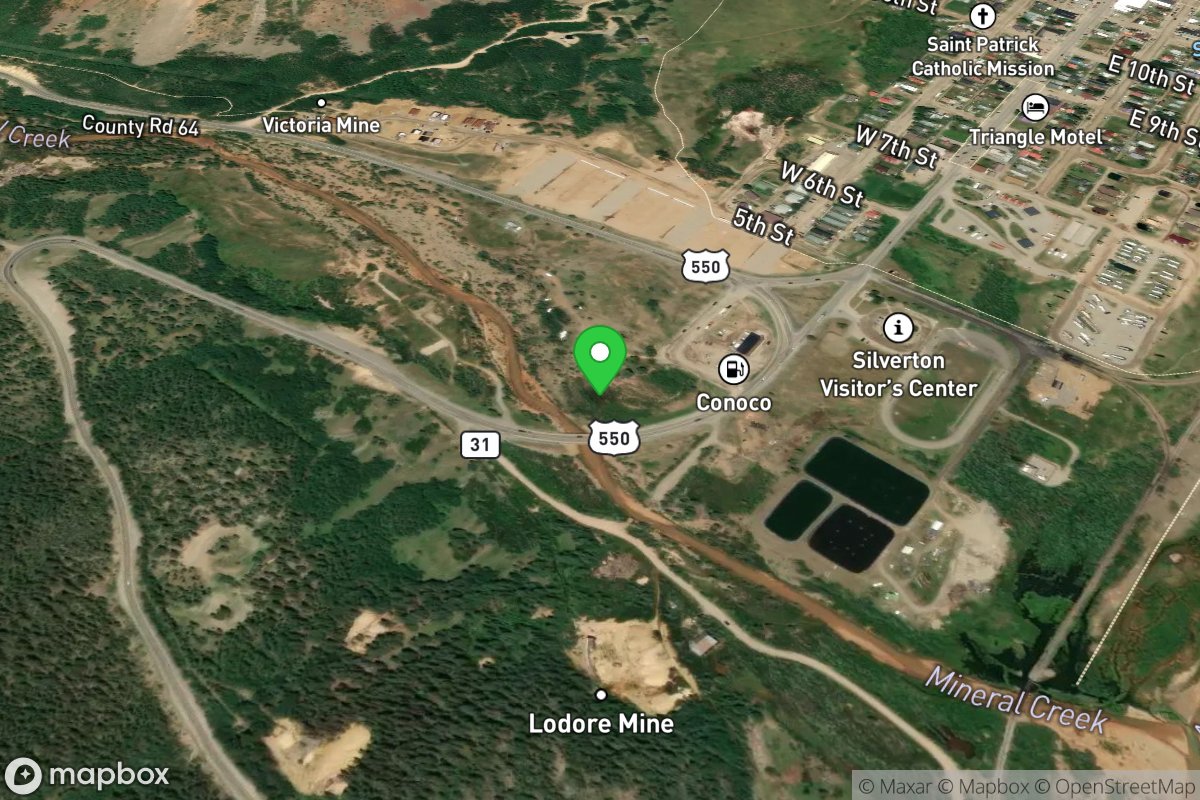Select Saint Patrick Catholic Mission marker
Viewport: 1200px width, 800px height.
(984, 16)
